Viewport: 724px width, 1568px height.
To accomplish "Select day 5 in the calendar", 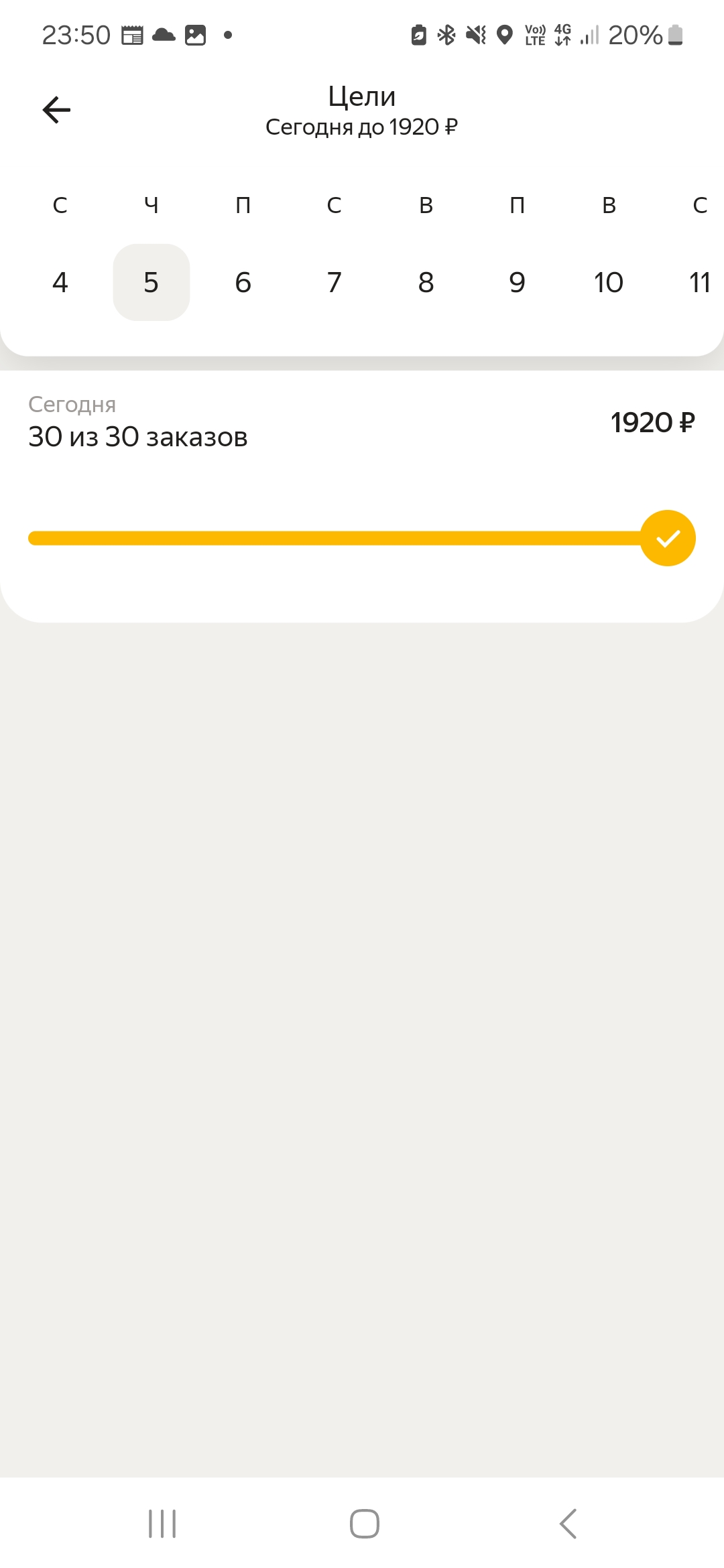I will point(152,282).
